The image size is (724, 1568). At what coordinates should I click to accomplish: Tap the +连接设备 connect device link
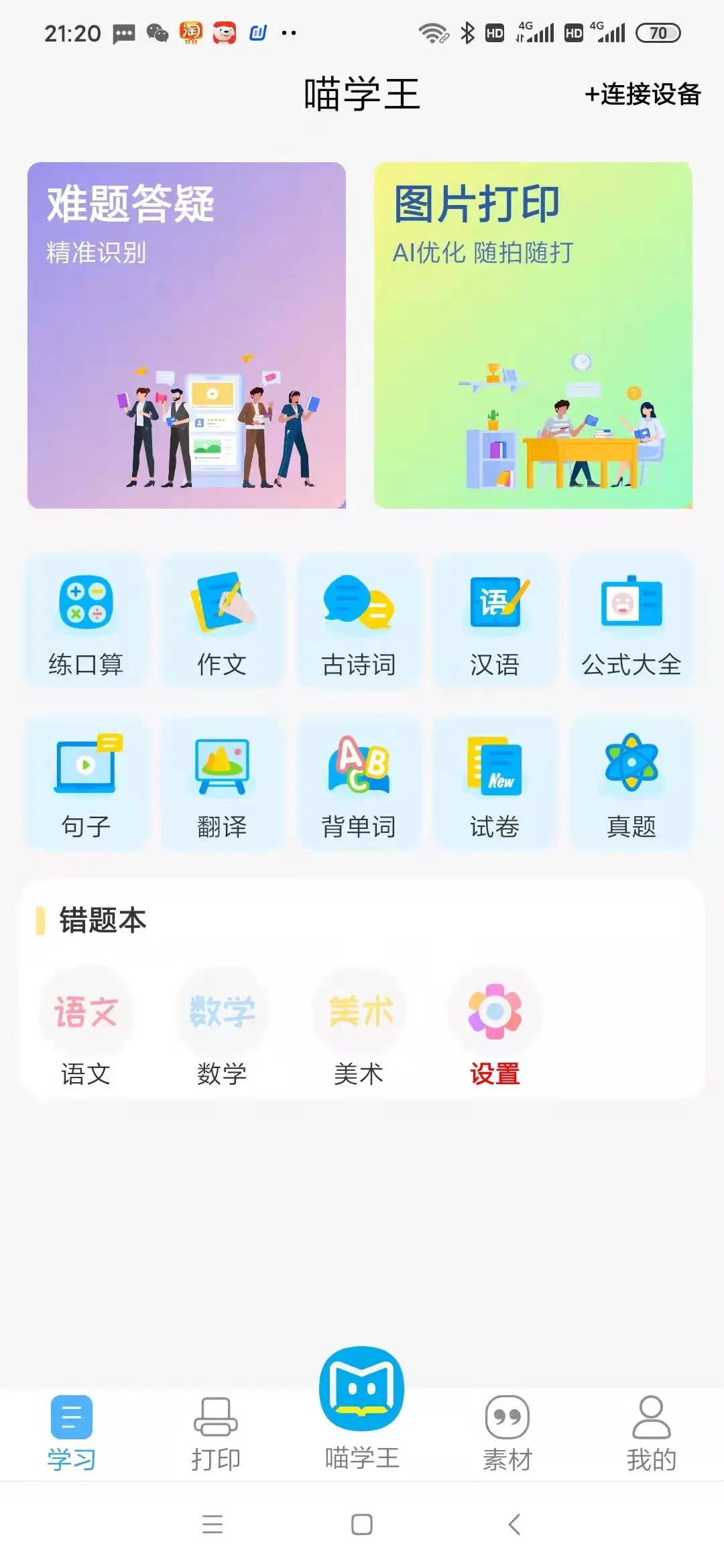pyautogui.click(x=642, y=96)
